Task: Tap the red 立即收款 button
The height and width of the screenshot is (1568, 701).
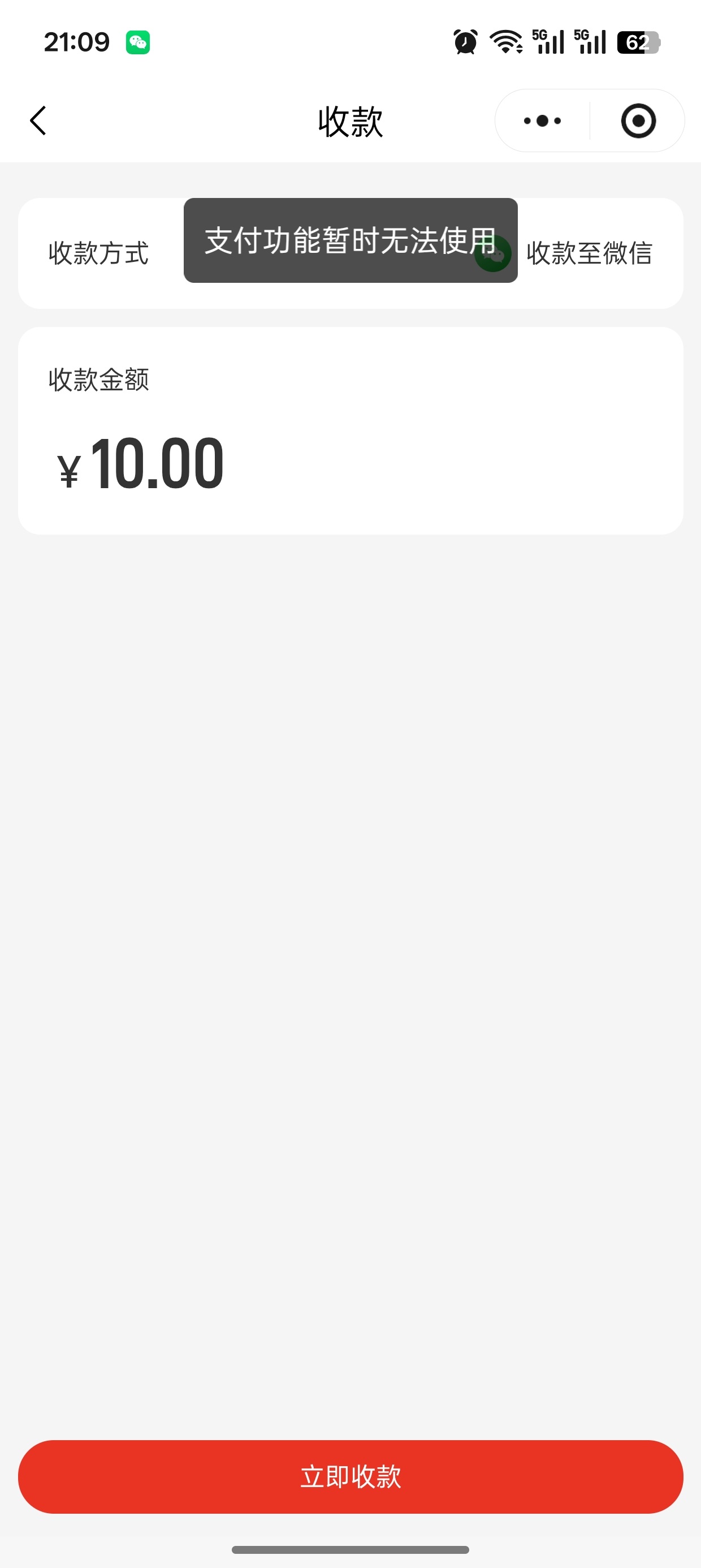Action: coord(350,1476)
